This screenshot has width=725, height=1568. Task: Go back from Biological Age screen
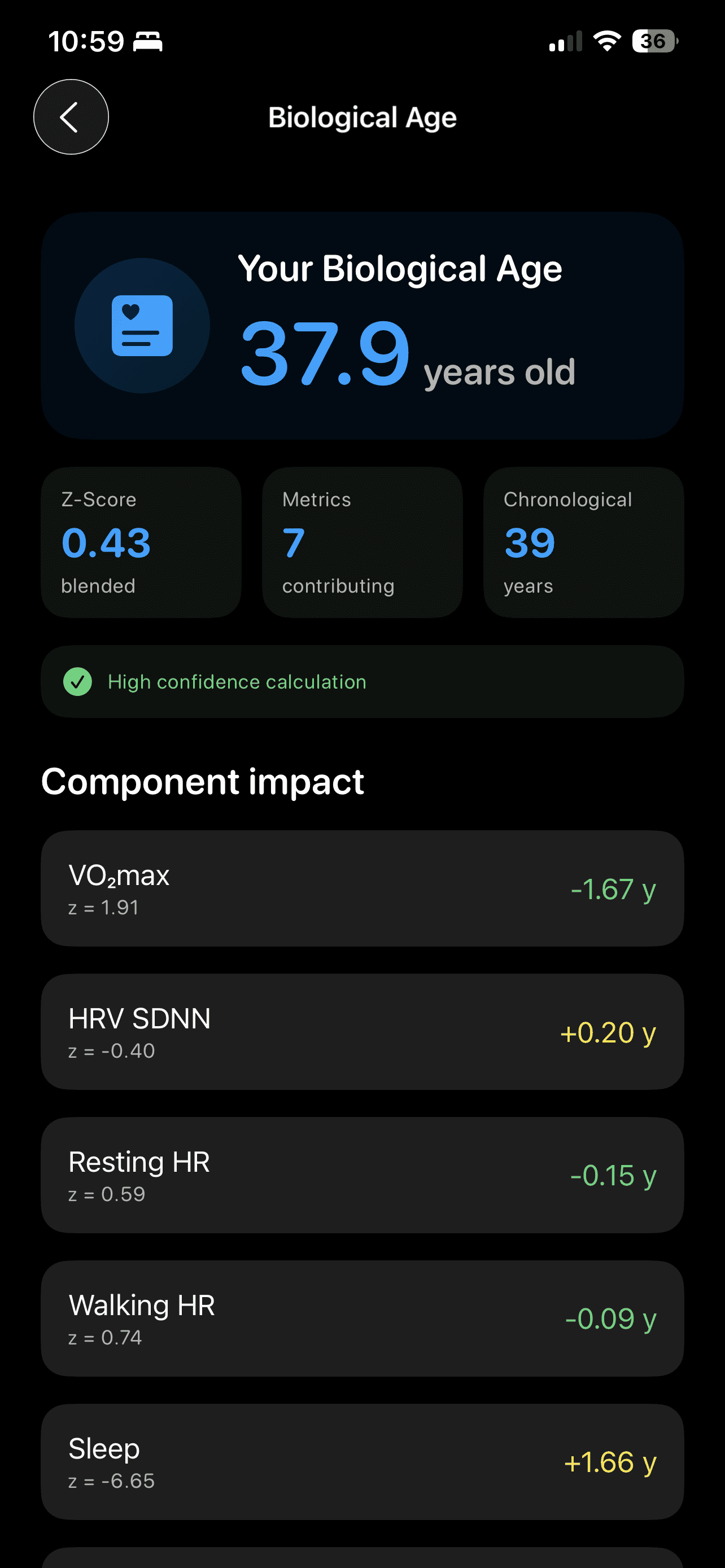tap(71, 117)
